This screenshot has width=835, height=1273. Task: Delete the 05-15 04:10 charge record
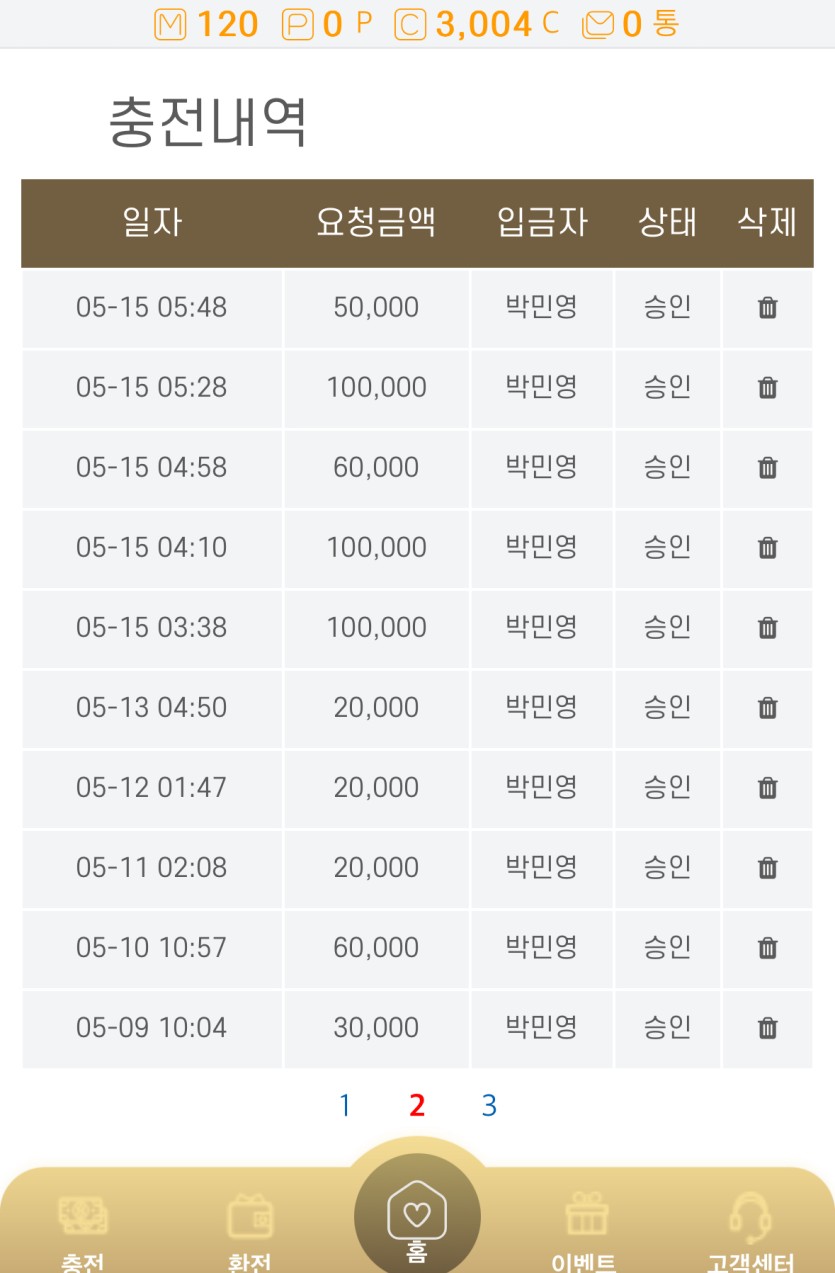point(767,548)
